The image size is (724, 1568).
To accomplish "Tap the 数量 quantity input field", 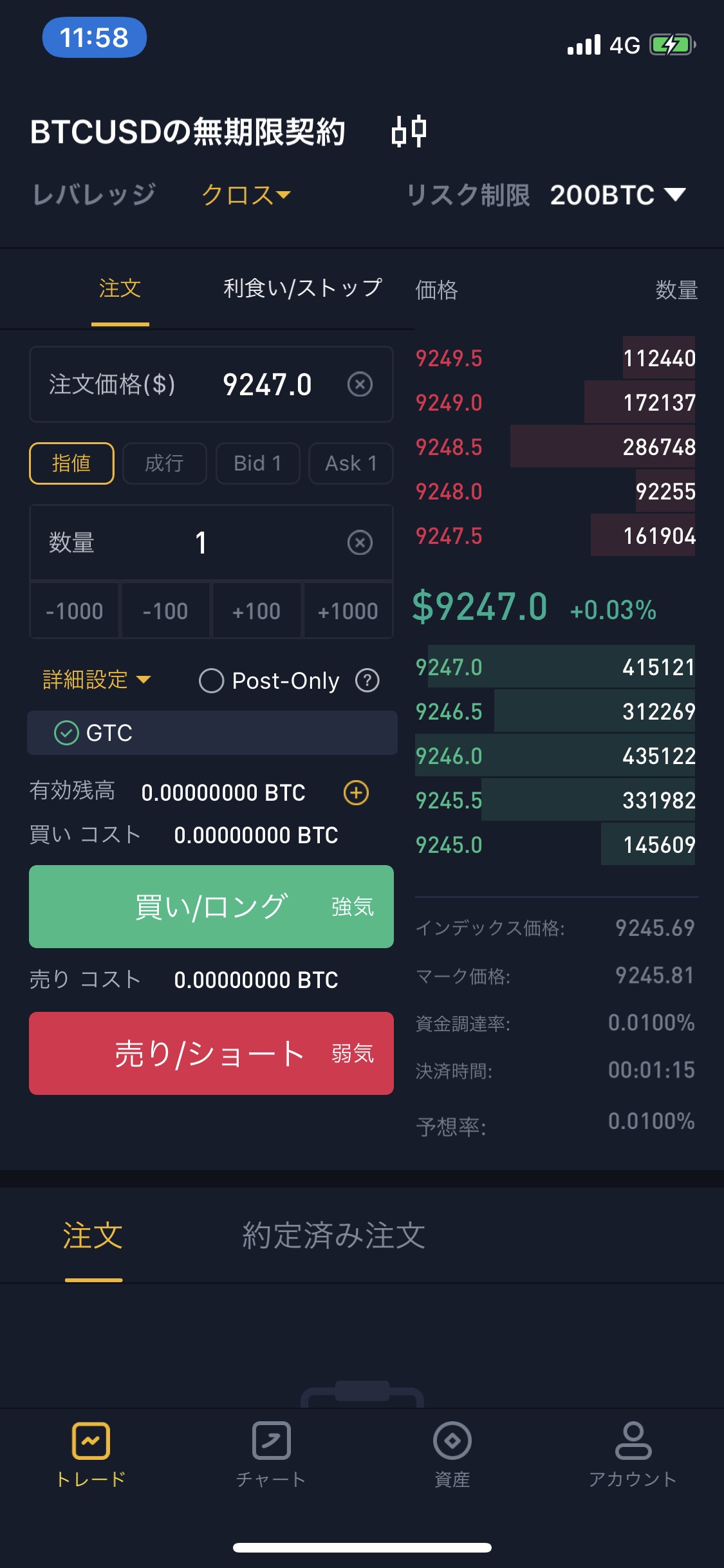I will (211, 543).
